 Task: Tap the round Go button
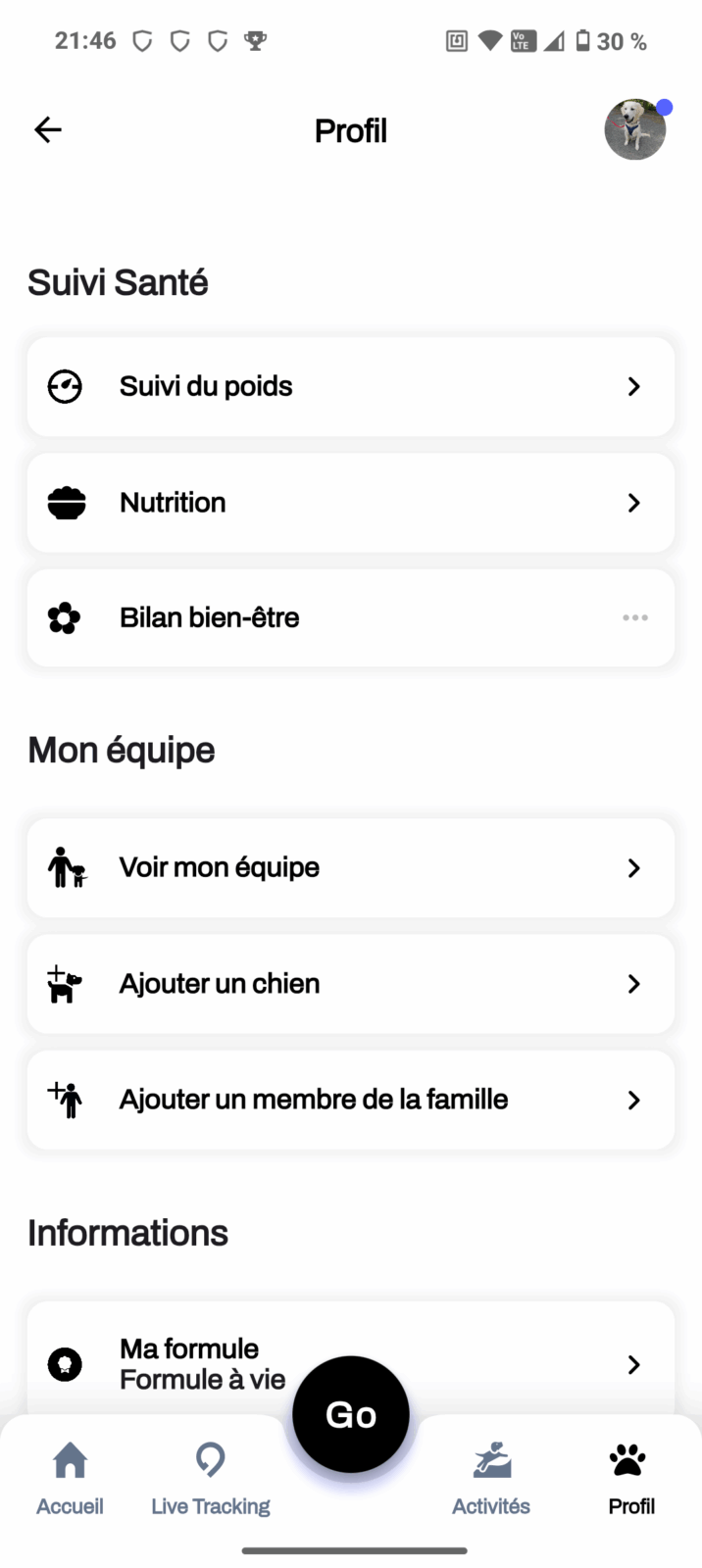pyautogui.click(x=351, y=1414)
